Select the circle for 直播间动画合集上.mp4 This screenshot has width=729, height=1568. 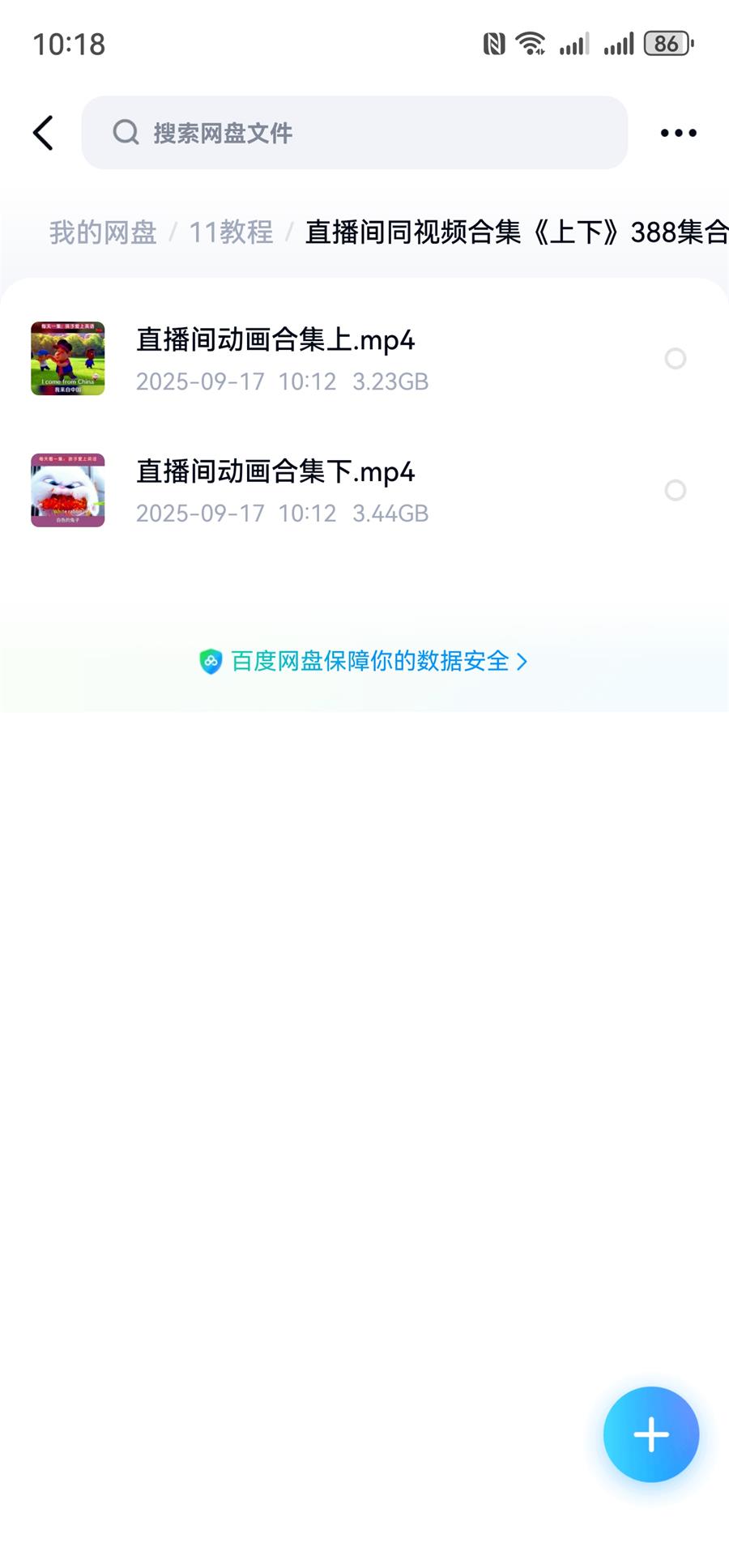click(675, 359)
